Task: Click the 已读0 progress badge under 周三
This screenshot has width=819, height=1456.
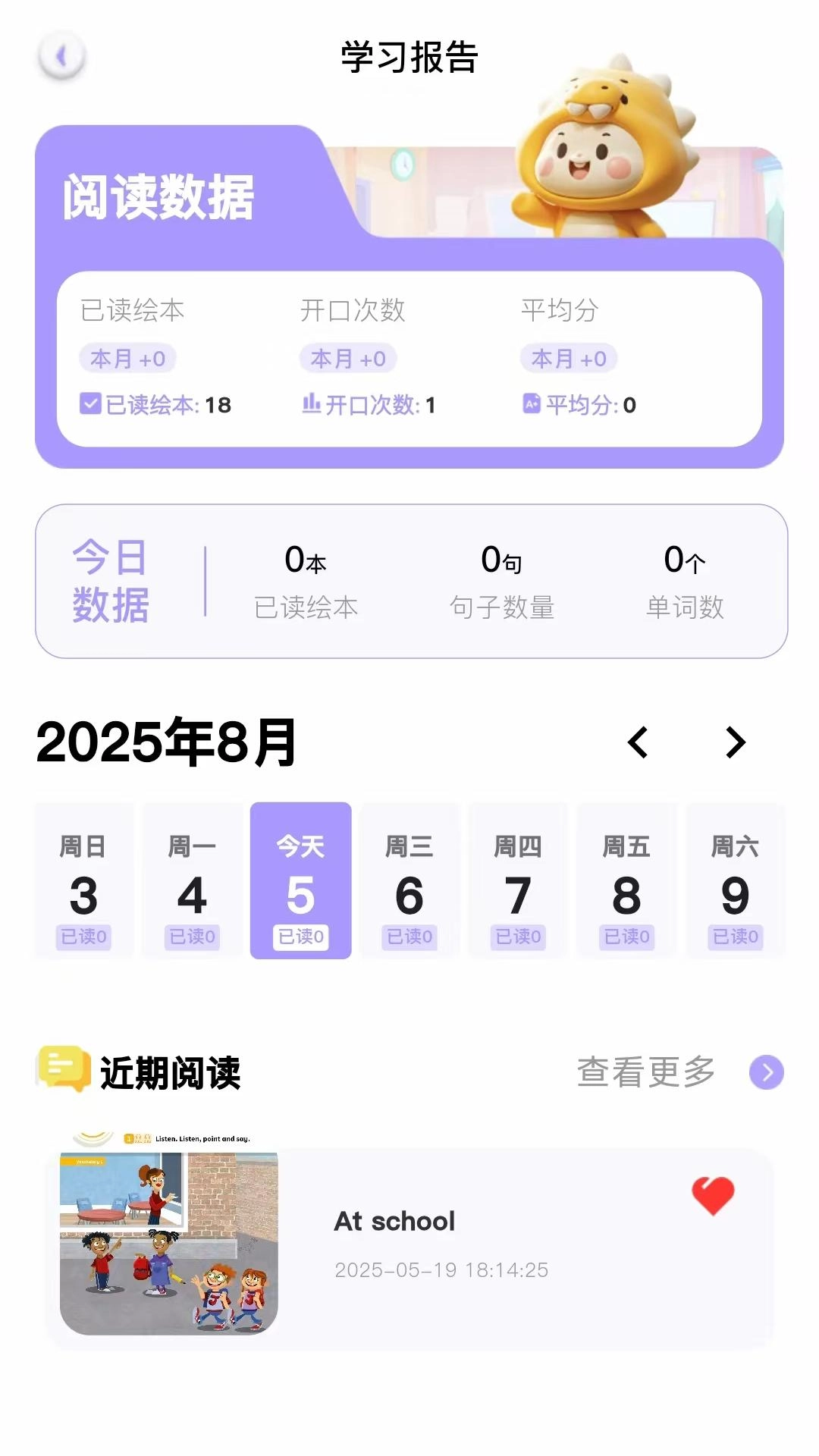Action: (x=409, y=938)
